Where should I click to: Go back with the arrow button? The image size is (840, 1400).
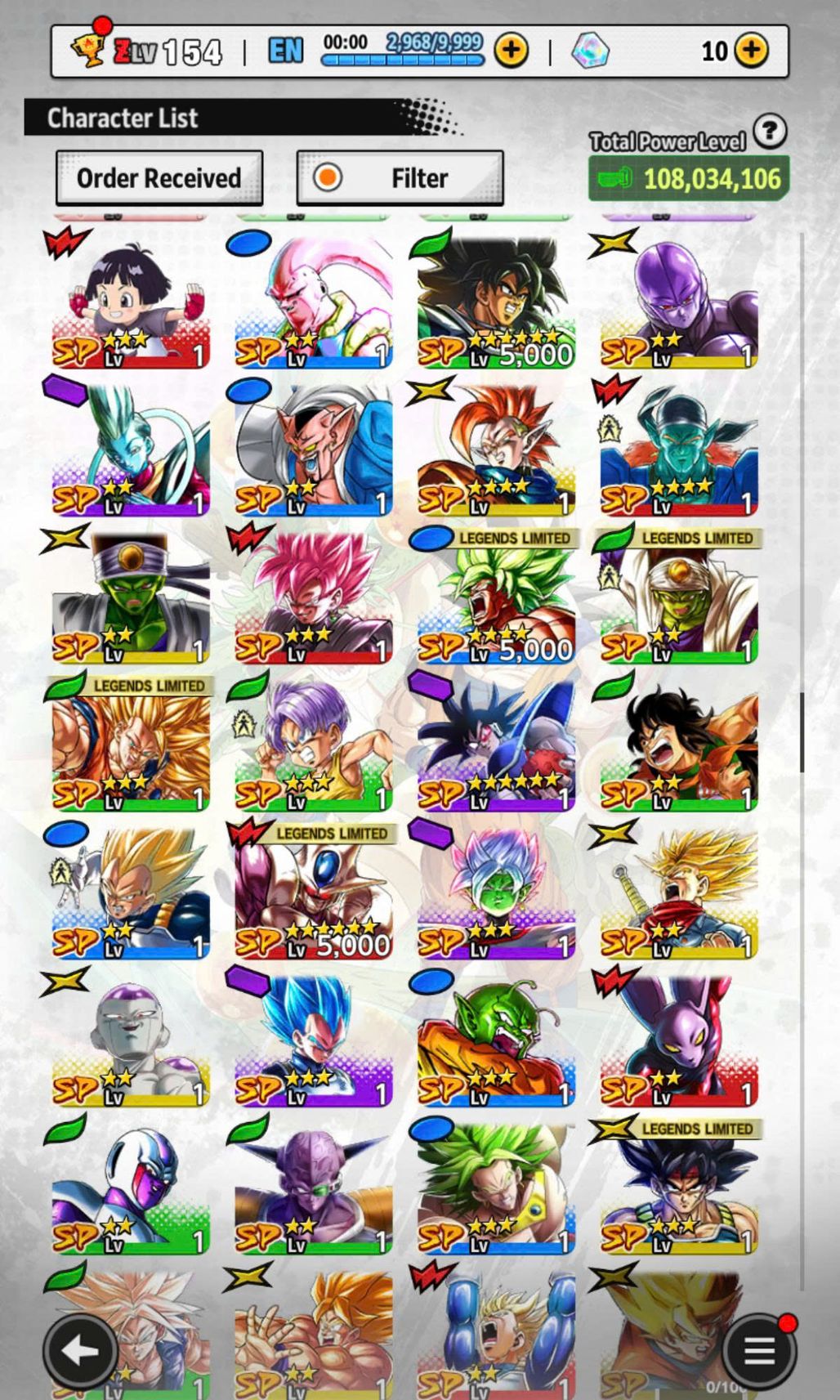pyautogui.click(x=80, y=1350)
